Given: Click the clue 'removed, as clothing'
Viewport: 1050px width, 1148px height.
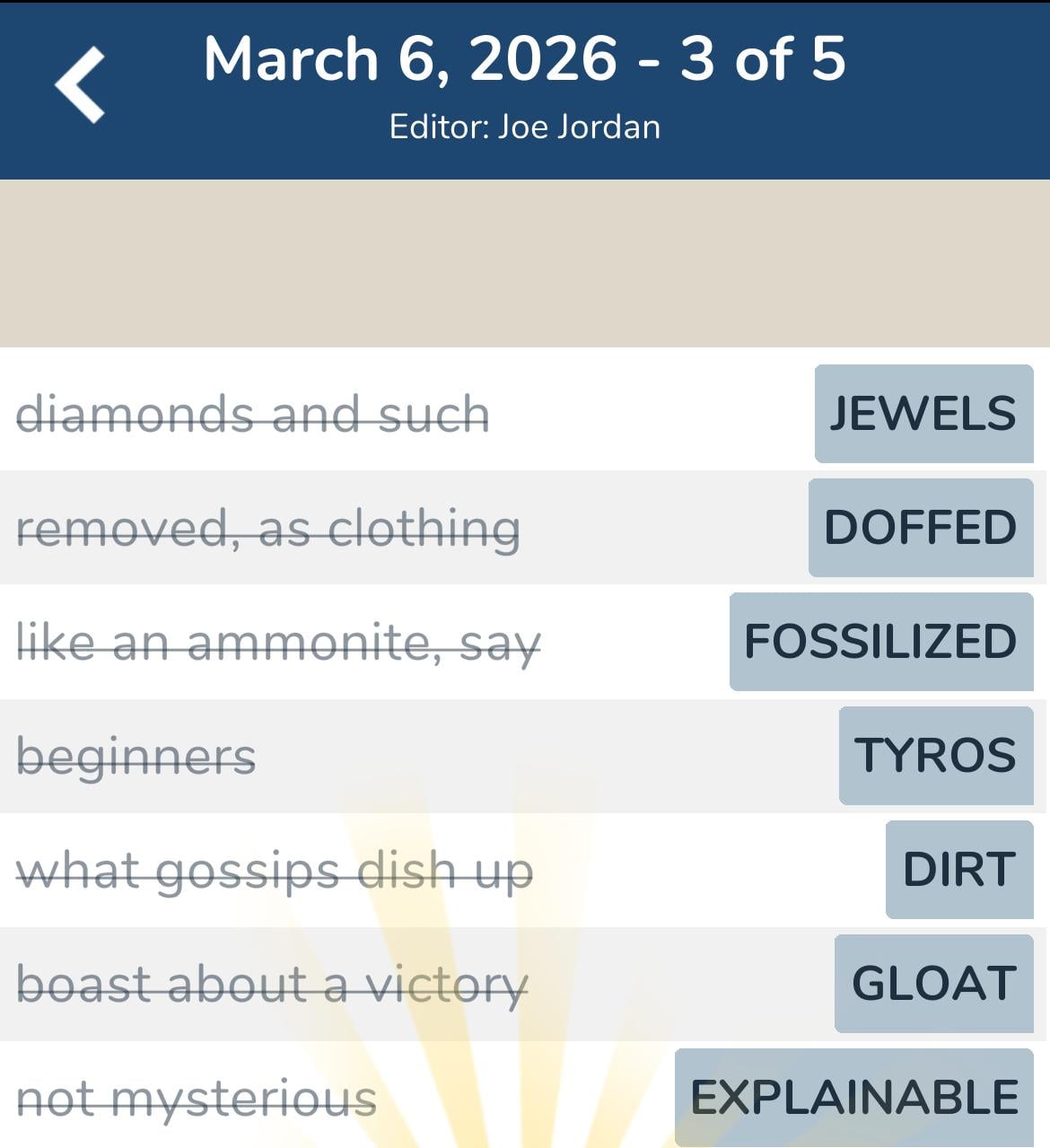Looking at the screenshot, I should pyautogui.click(x=268, y=529).
